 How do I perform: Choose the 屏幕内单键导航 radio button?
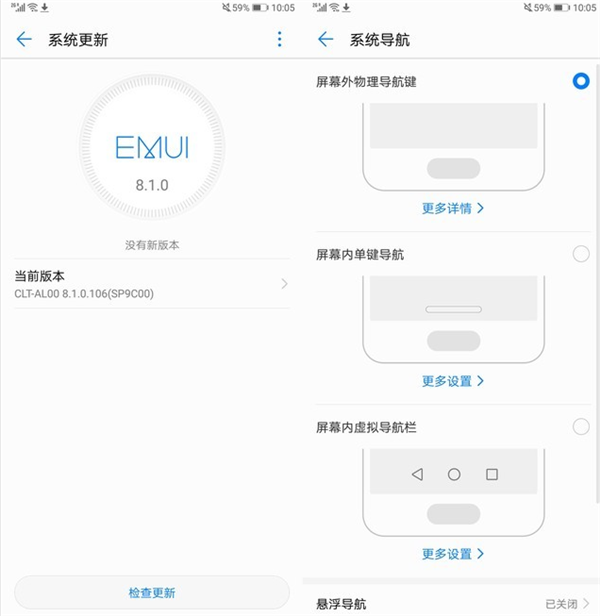[581, 254]
